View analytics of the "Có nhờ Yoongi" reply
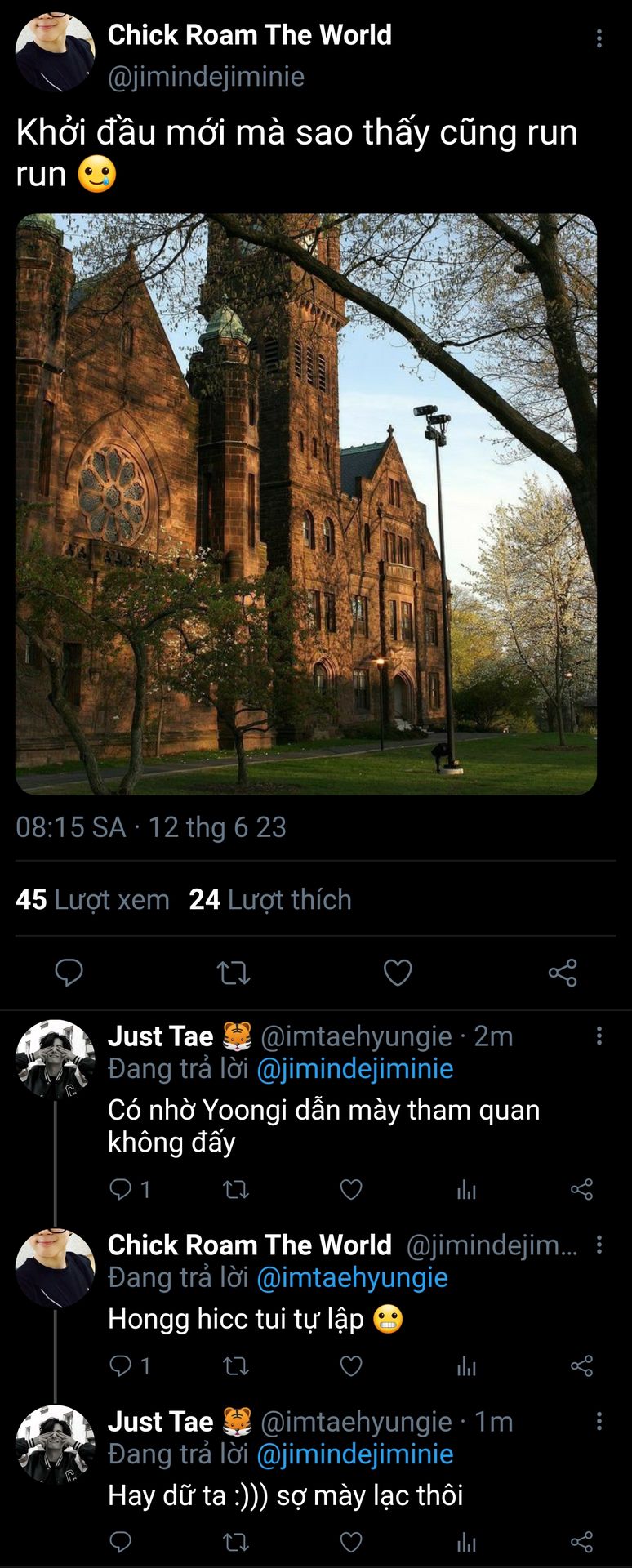This screenshot has height=1568, width=632. click(x=466, y=1189)
